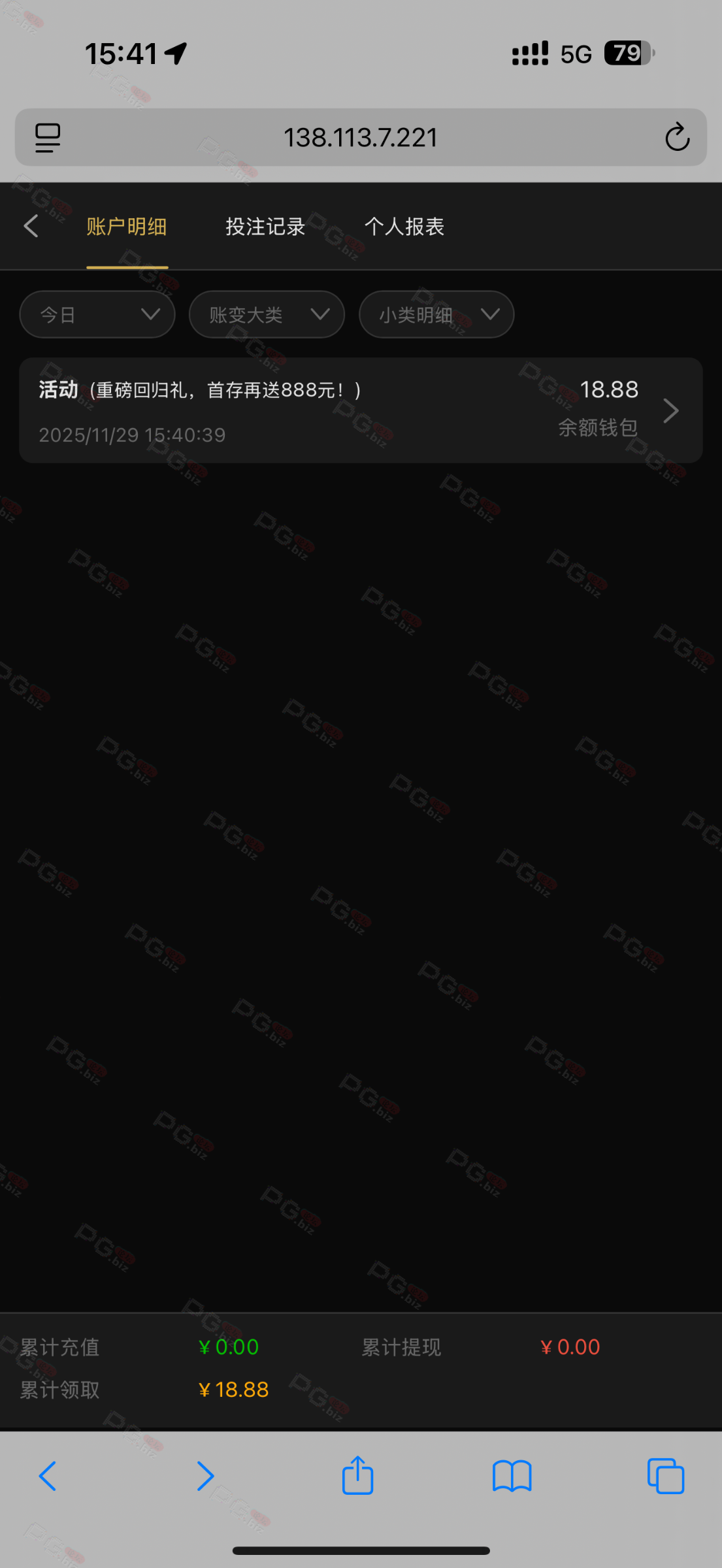Screen dimensions: 722x1568
Task: Open the 活动 18.88 transaction record
Action: click(361, 410)
